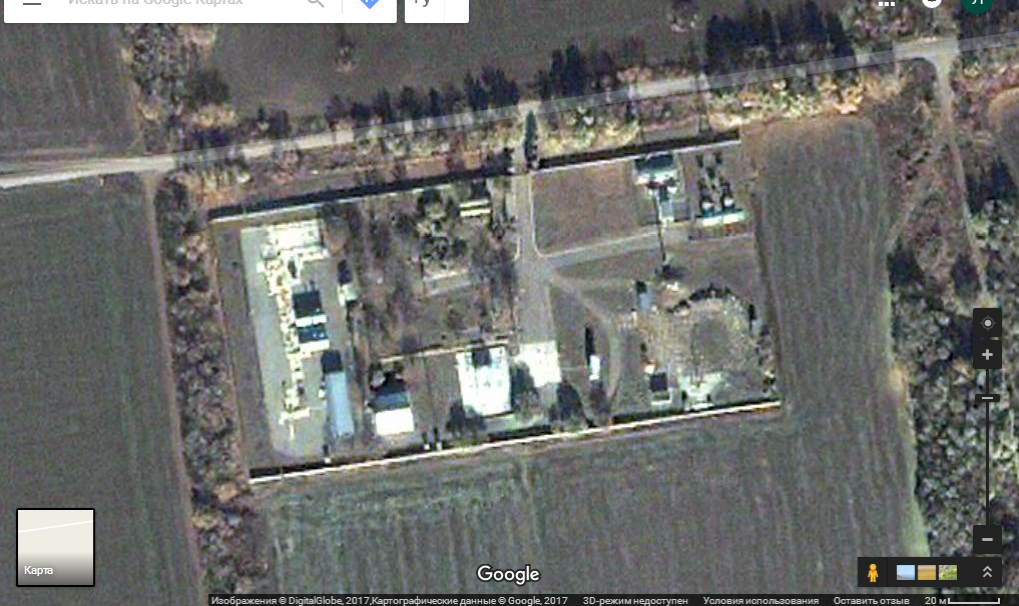Tap the magnifying glass search icon
The width and height of the screenshot is (1019, 606).
click(316, 4)
